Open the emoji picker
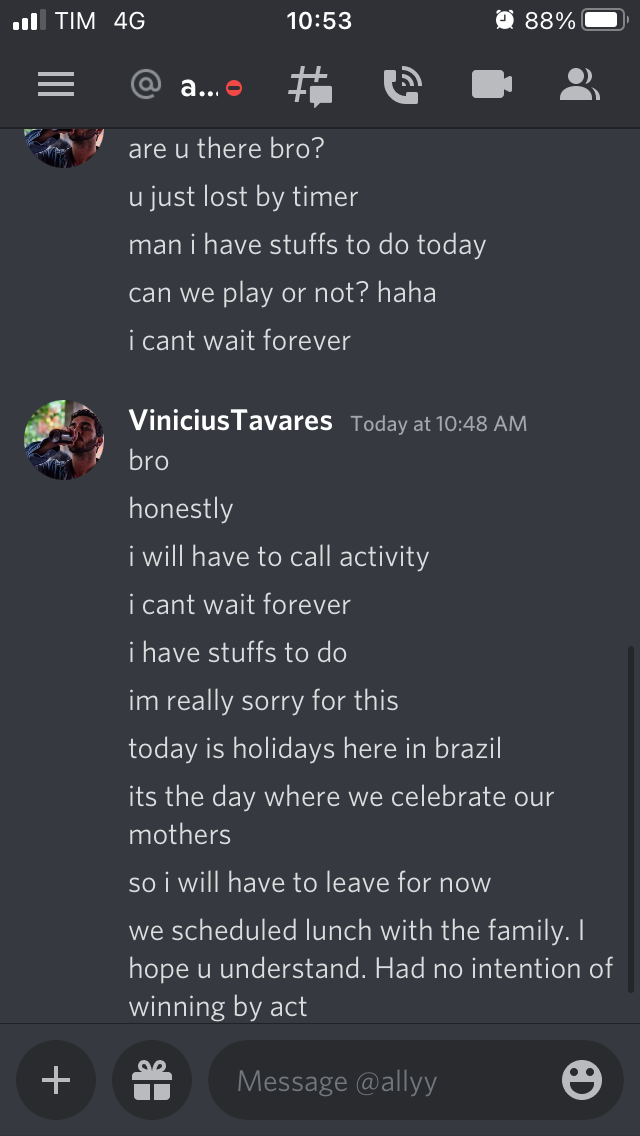Screen dimensions: 640x1136 coord(582,1080)
